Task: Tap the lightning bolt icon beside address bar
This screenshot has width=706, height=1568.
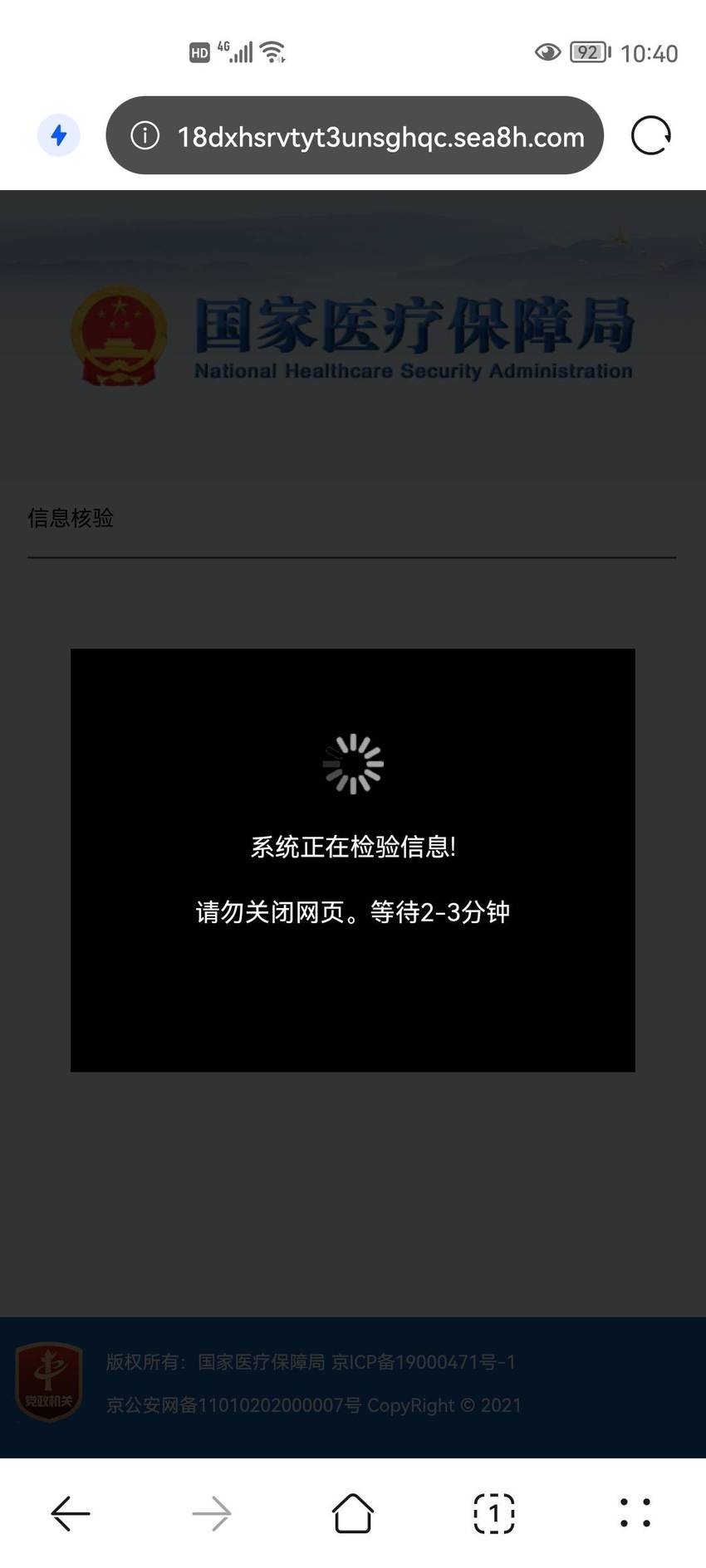Action: pos(59,135)
